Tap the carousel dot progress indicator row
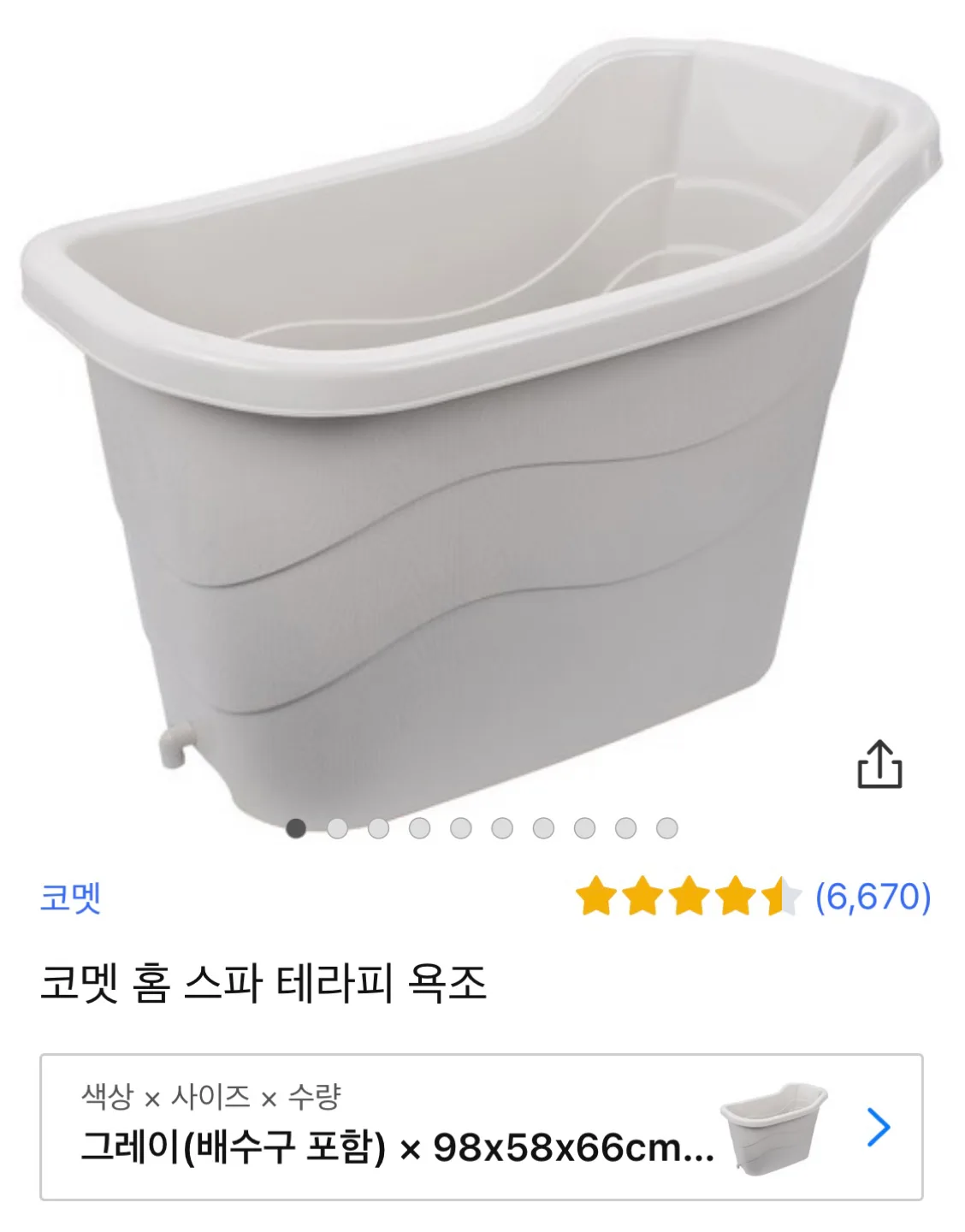Image resolution: width=965 pixels, height=1232 pixels. pyautogui.click(x=480, y=827)
